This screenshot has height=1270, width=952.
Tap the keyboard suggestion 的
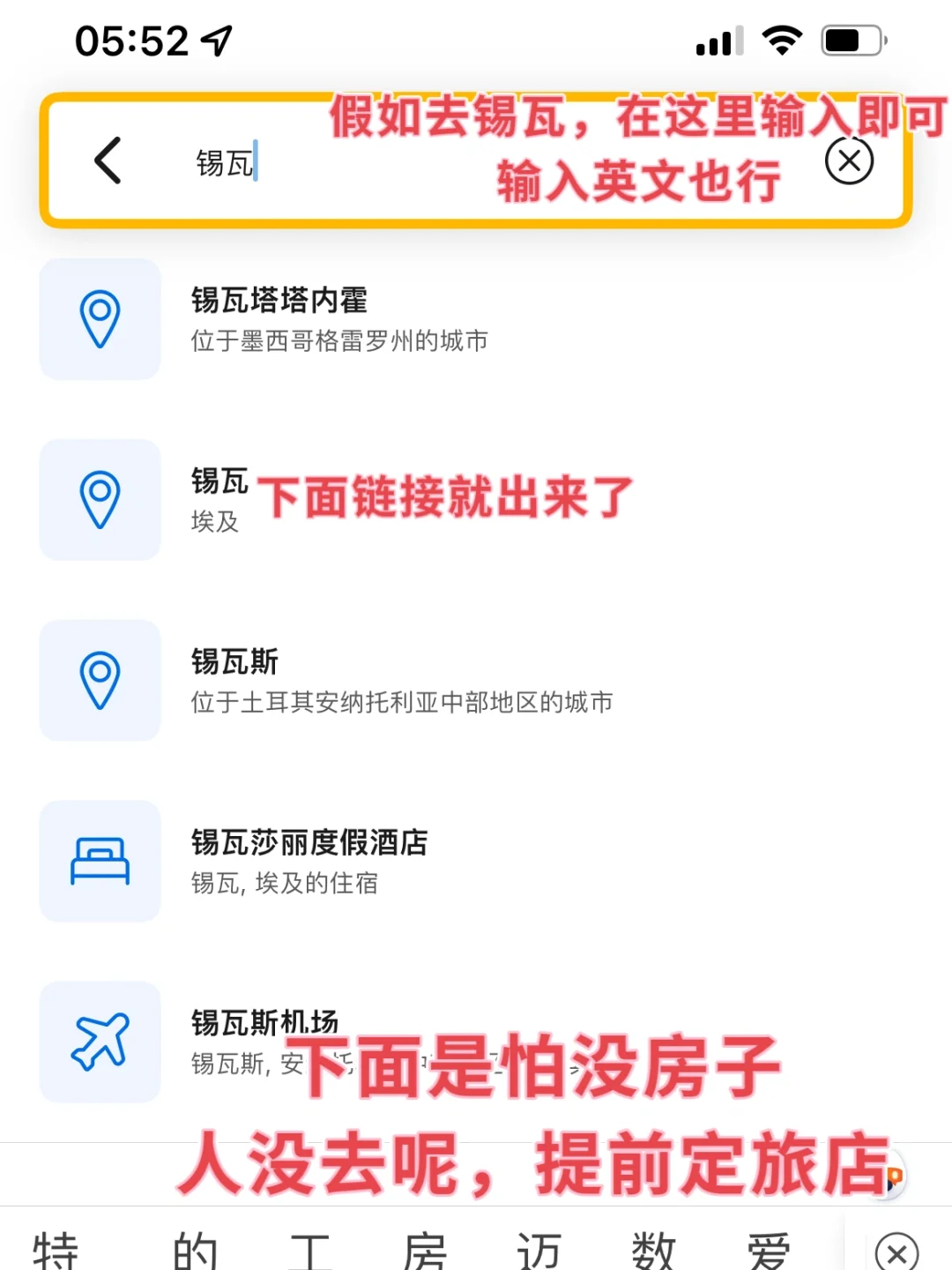pyautogui.click(x=196, y=1251)
